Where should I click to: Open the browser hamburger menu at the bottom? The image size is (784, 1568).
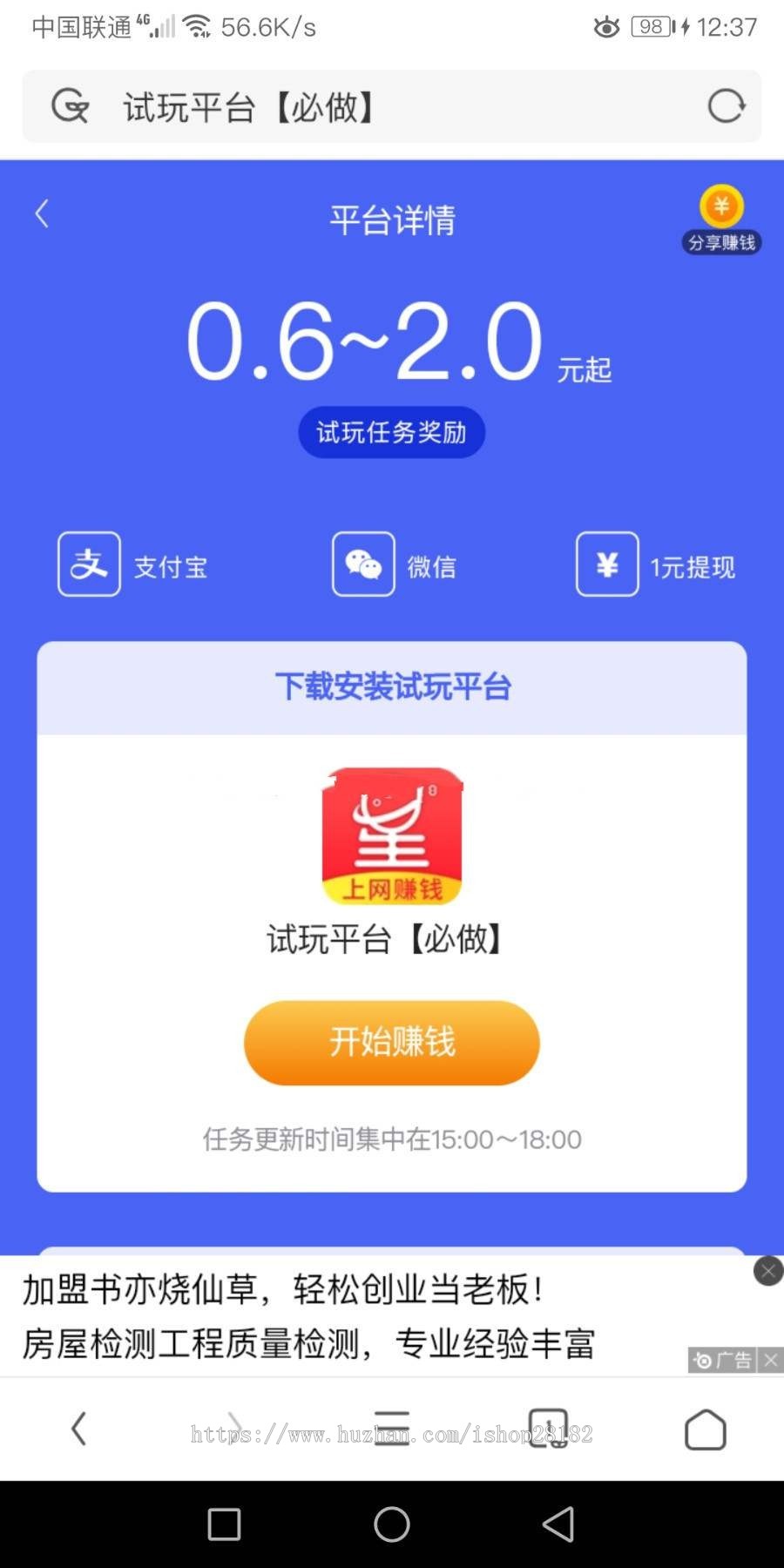pyautogui.click(x=391, y=1429)
